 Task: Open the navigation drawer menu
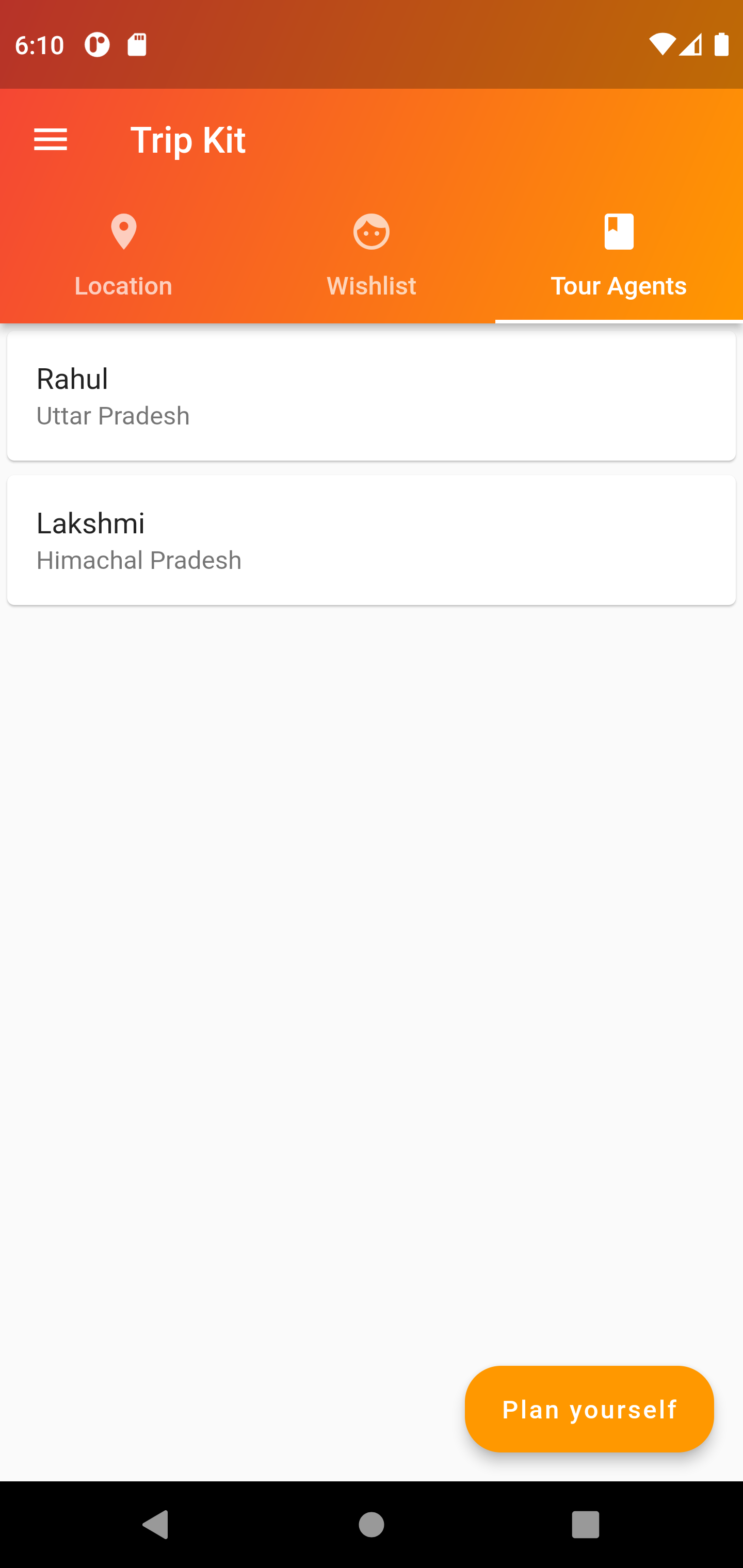[x=51, y=139]
